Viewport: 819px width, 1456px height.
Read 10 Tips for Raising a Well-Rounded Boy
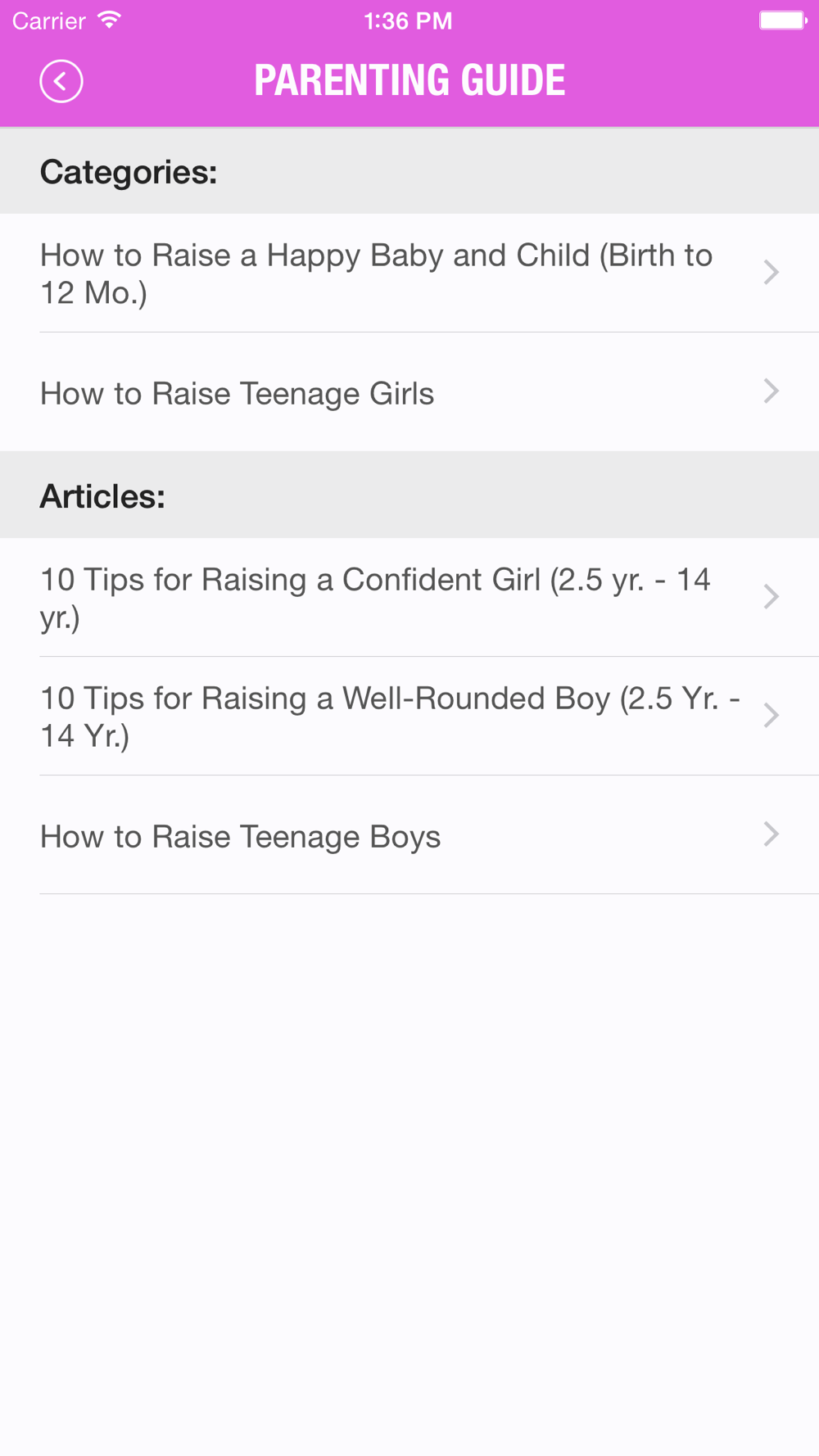pyautogui.click(x=409, y=717)
